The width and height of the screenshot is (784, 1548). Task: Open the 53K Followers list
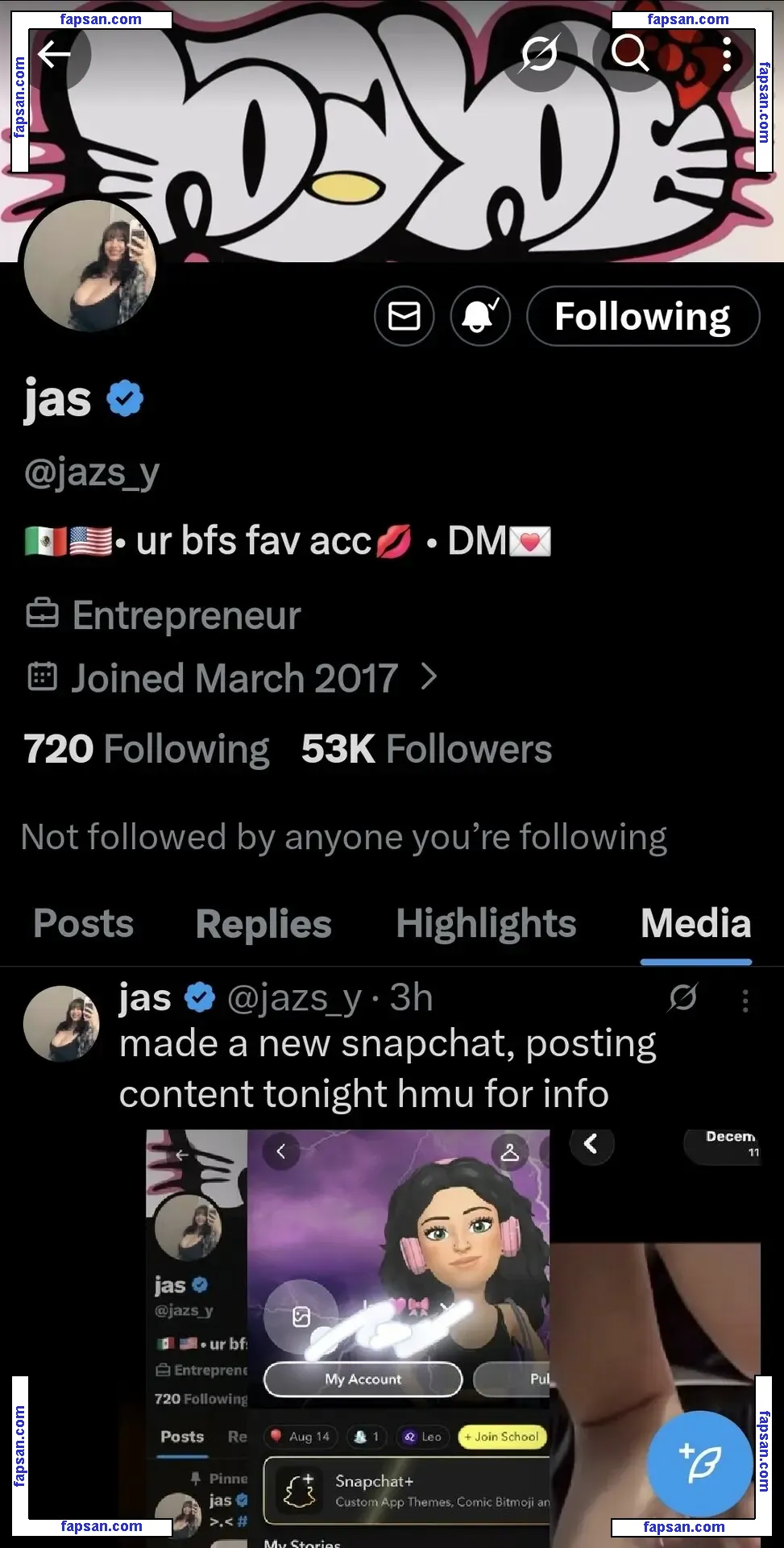[426, 749]
